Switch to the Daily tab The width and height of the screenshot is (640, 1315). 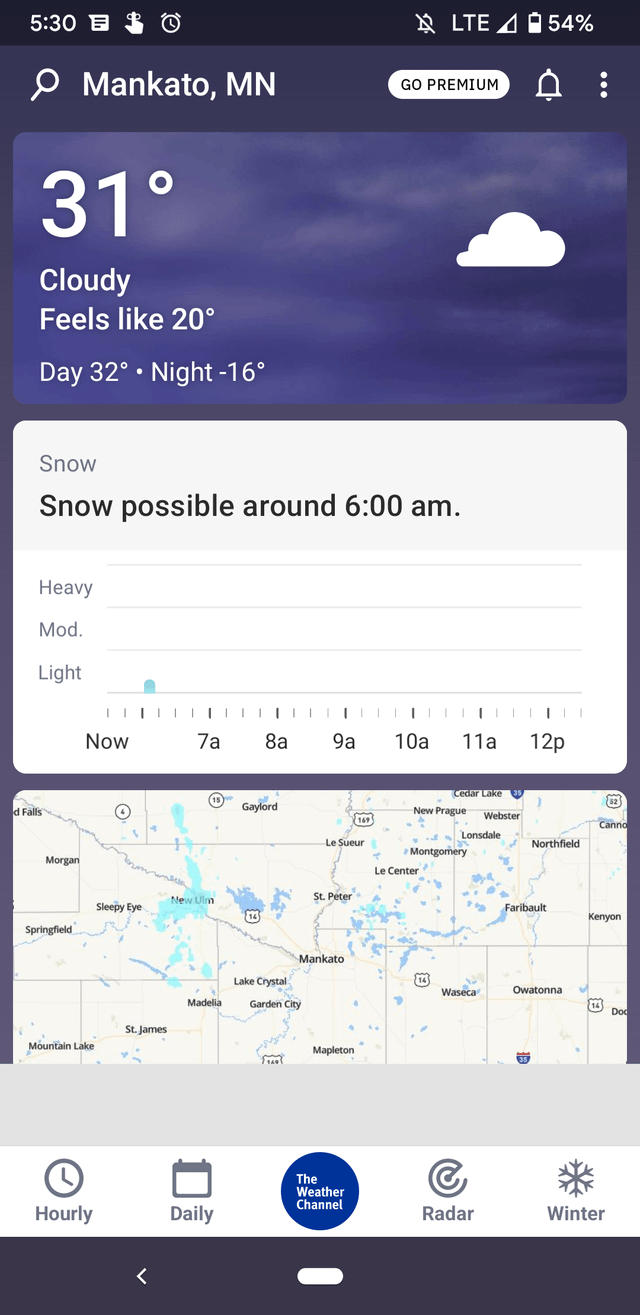tap(192, 1191)
